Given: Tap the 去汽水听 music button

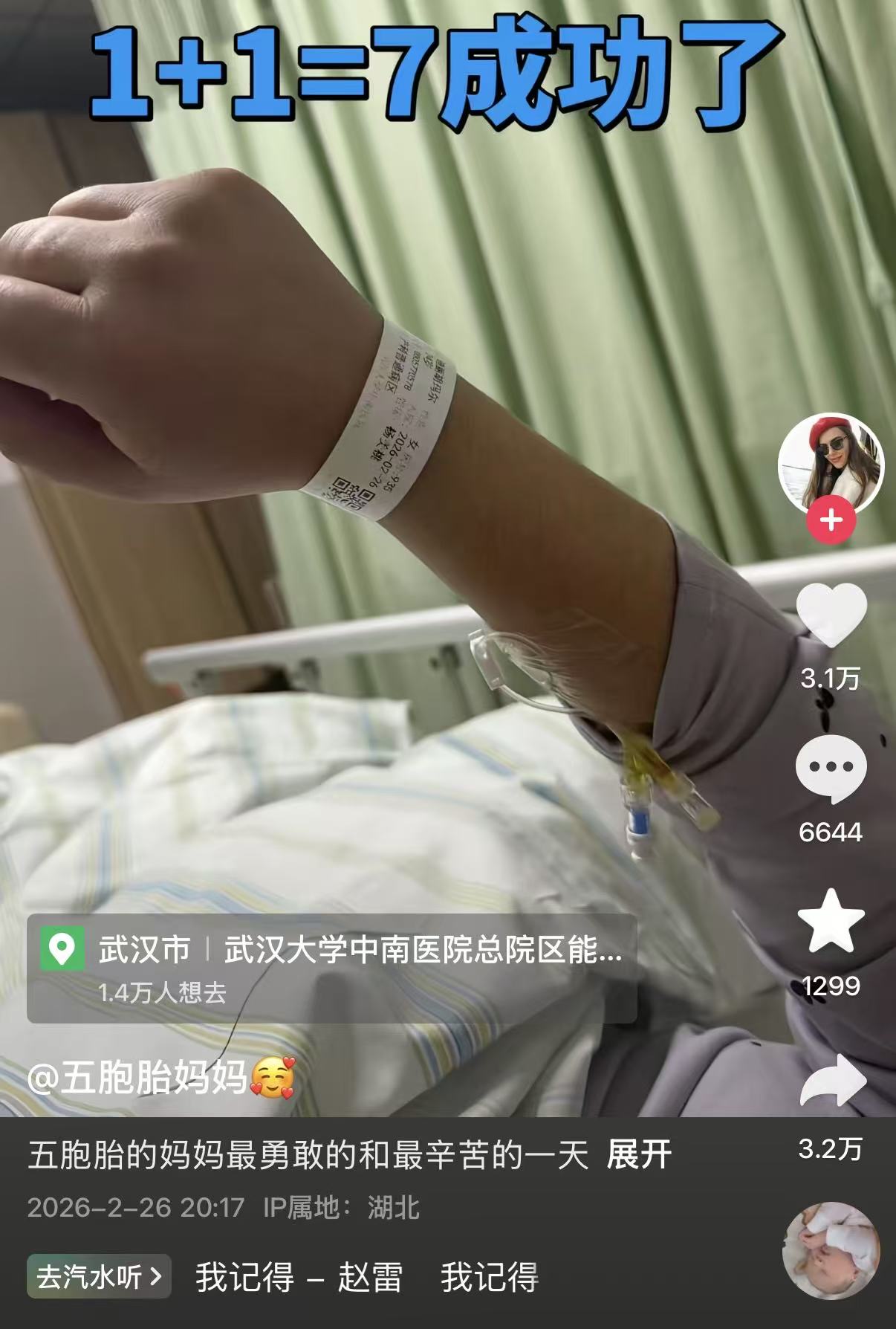Looking at the screenshot, I should [x=100, y=1277].
